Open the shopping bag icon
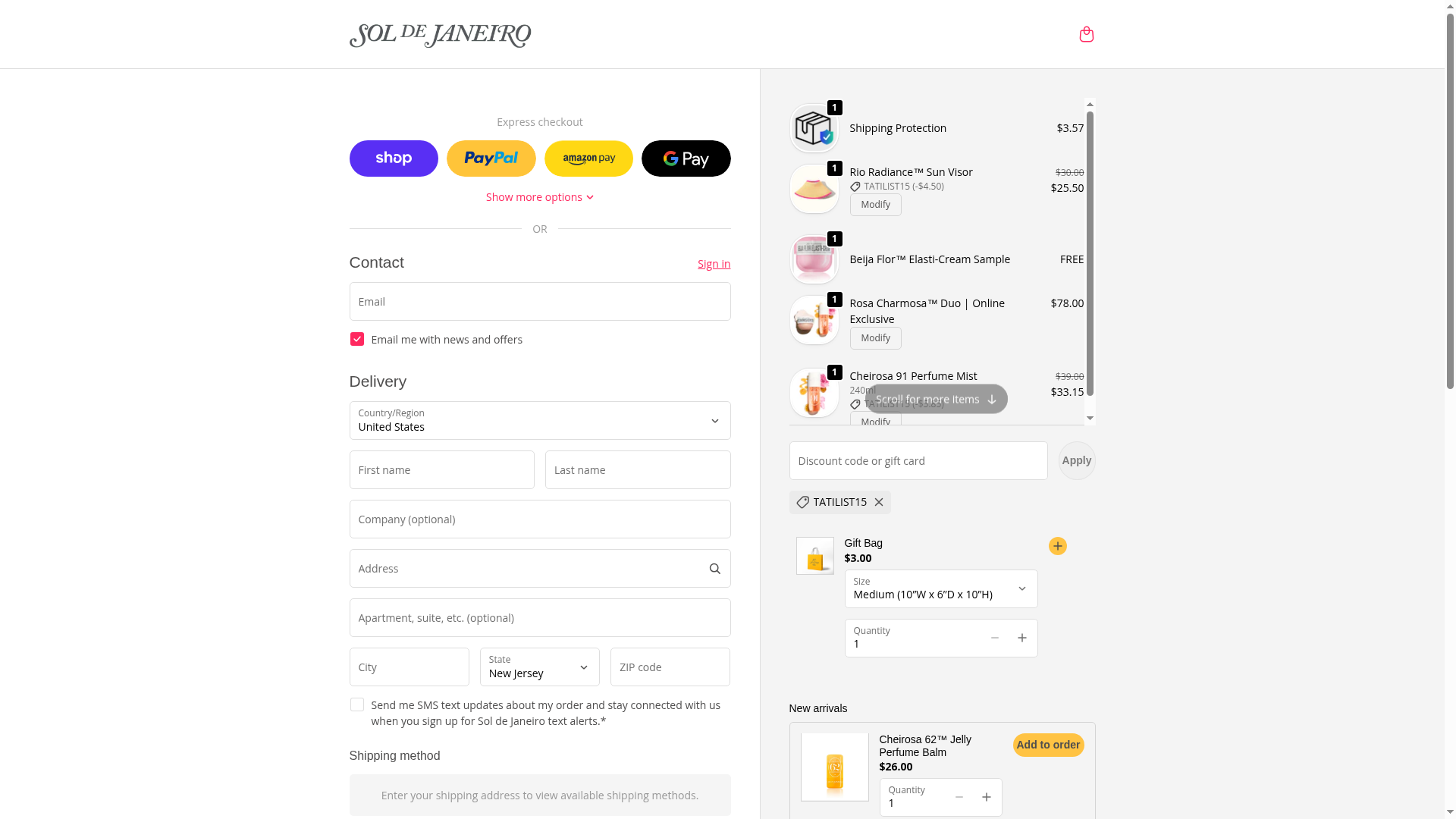The width and height of the screenshot is (1456, 819). point(1086,34)
